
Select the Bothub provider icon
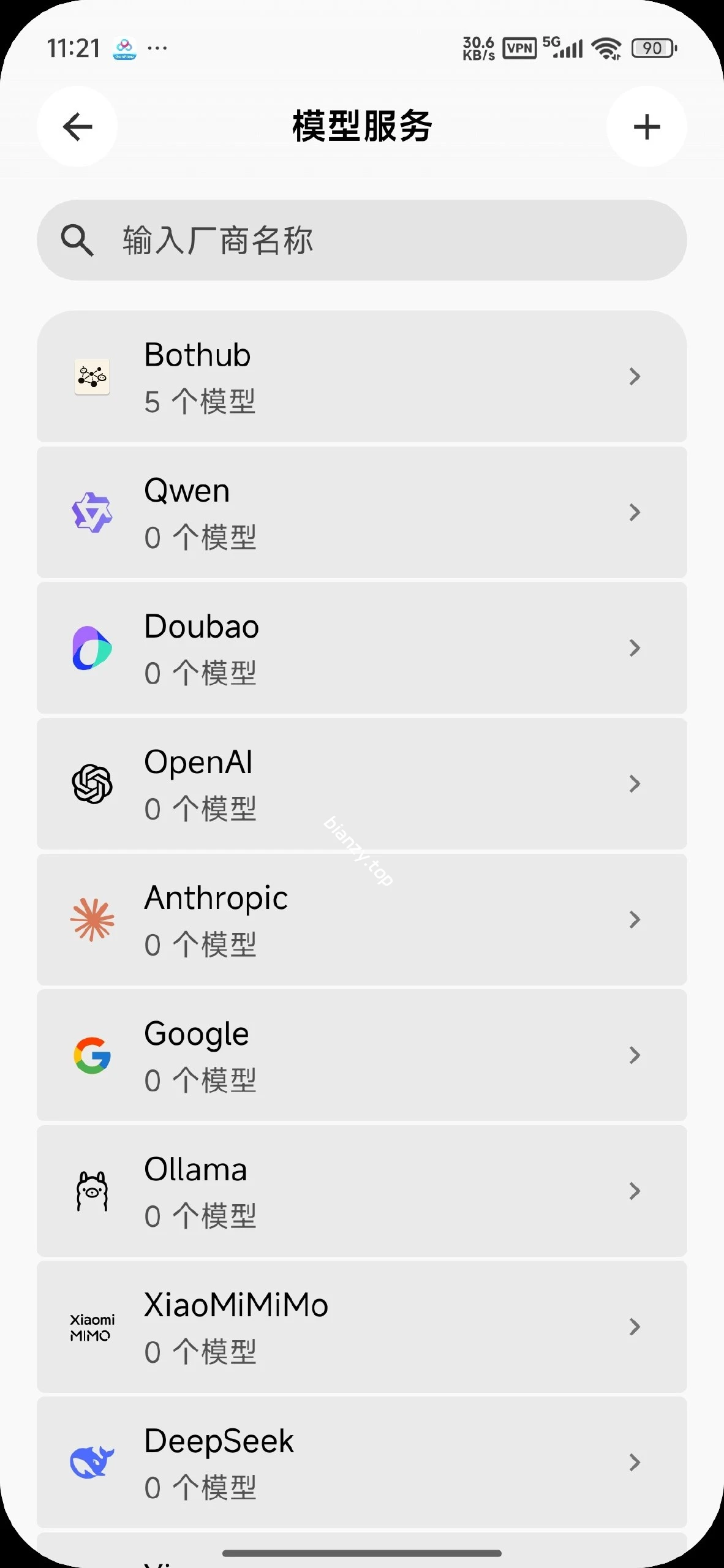91,376
